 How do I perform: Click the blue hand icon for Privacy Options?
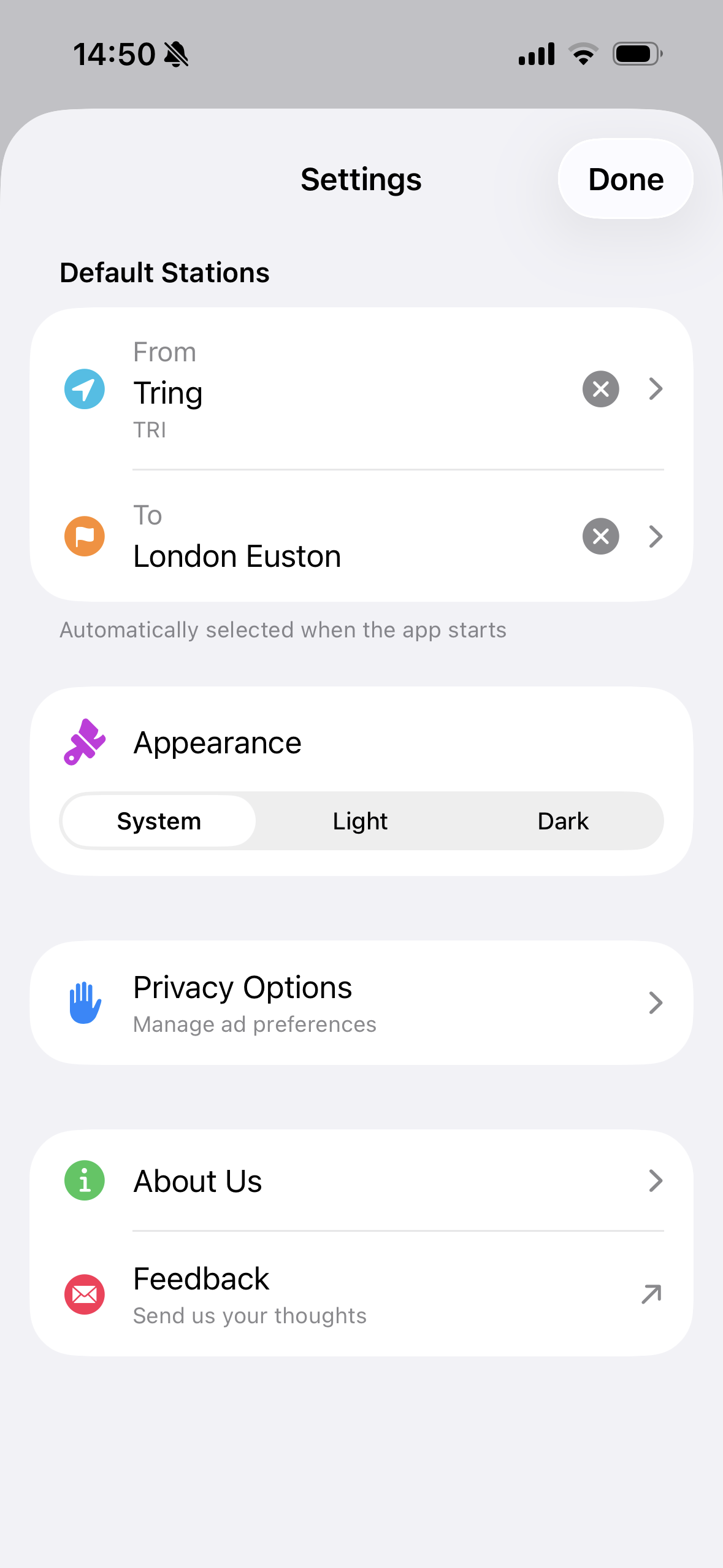point(84,1001)
